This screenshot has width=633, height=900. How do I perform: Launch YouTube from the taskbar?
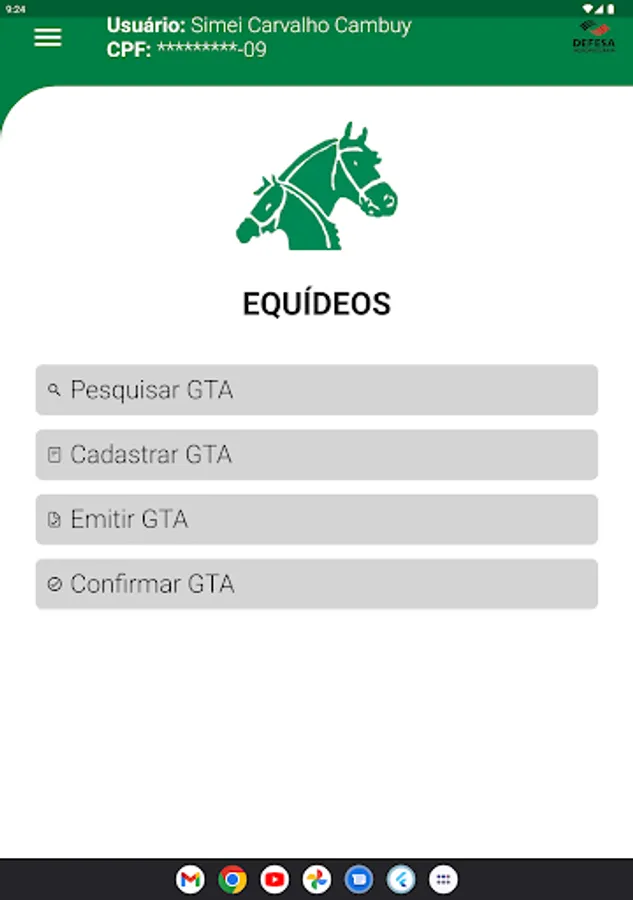coord(275,879)
